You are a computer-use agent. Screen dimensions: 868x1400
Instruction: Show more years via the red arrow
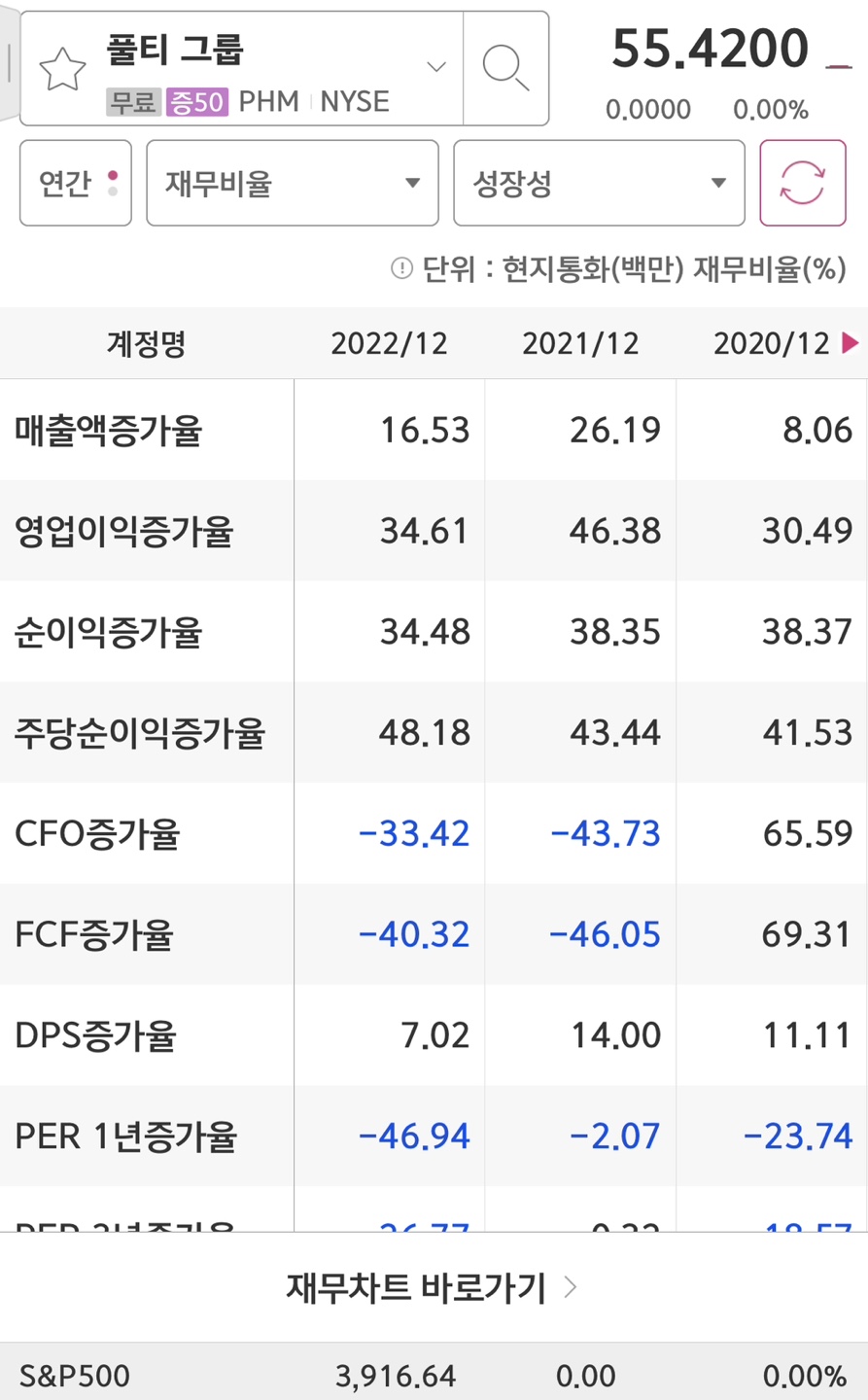(x=851, y=343)
